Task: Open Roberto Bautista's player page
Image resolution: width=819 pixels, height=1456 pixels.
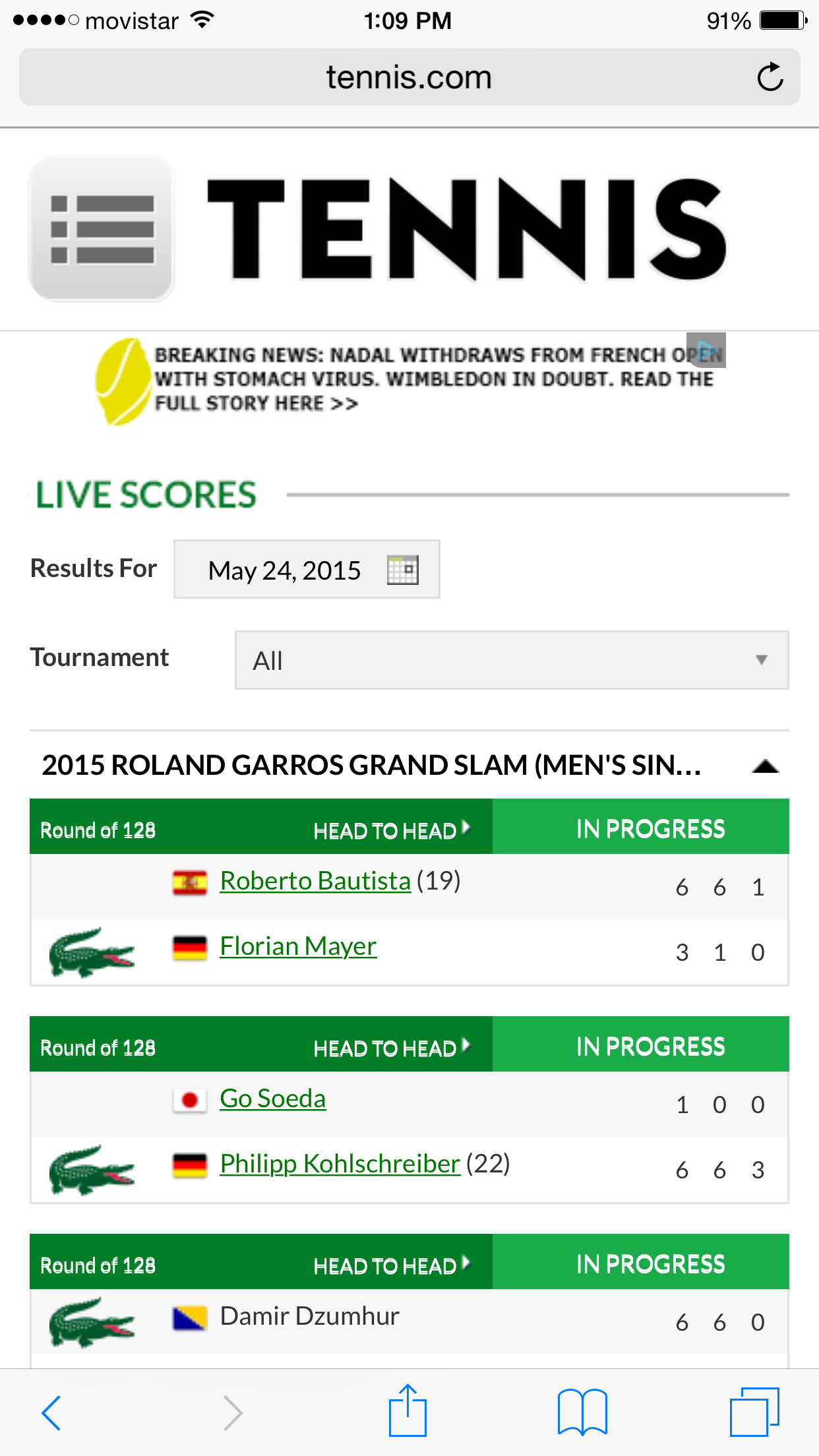Action: (315, 881)
